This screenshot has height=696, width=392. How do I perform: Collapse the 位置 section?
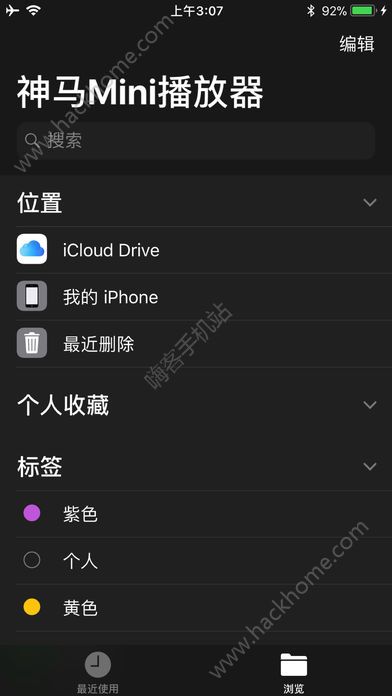(x=369, y=203)
